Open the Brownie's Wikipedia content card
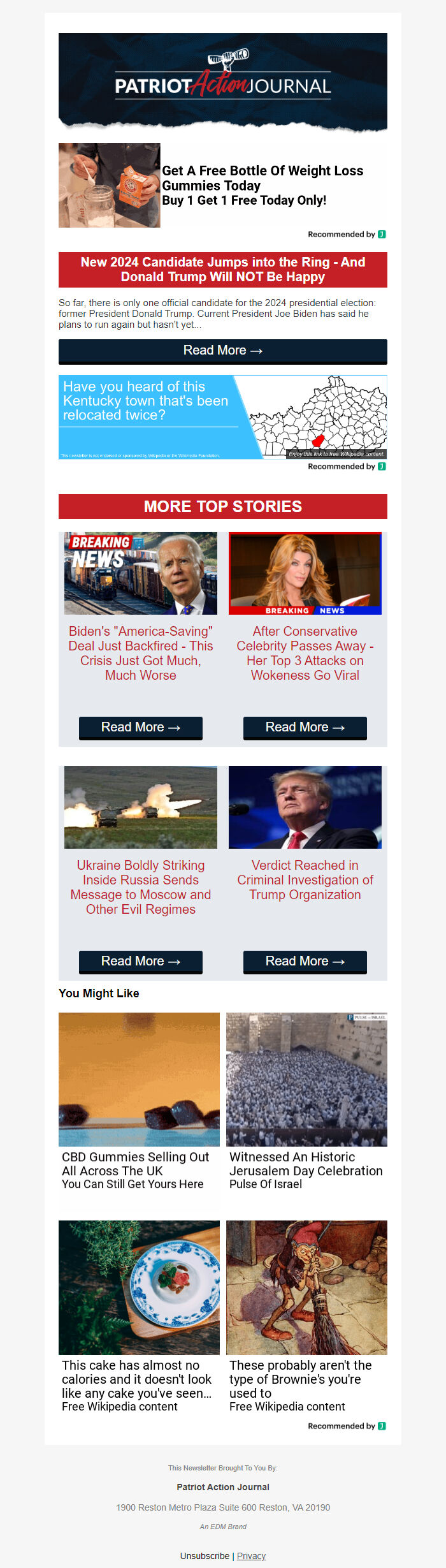This screenshot has height=1568, width=446. coord(306,1314)
